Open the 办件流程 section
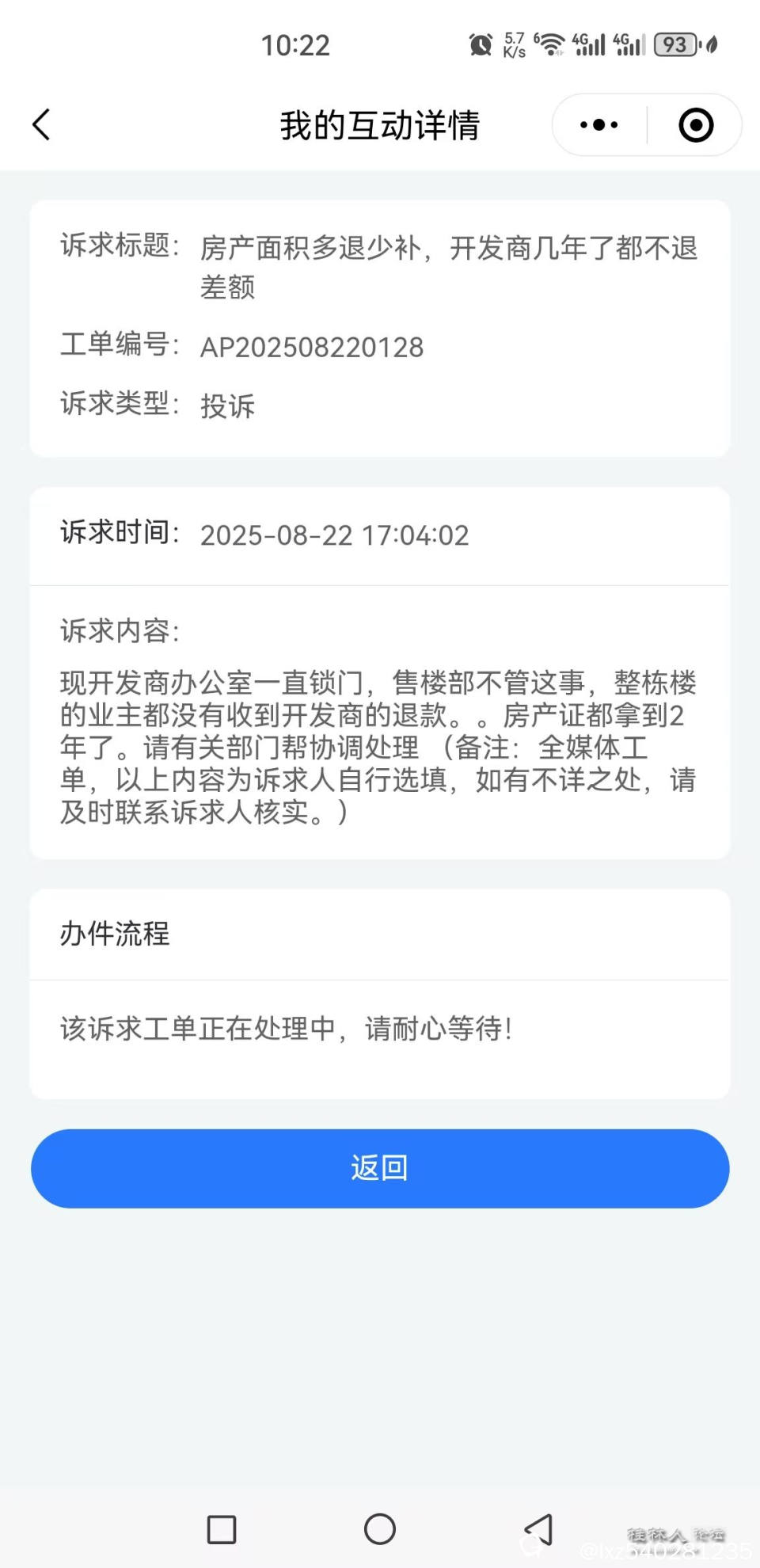 point(113,935)
